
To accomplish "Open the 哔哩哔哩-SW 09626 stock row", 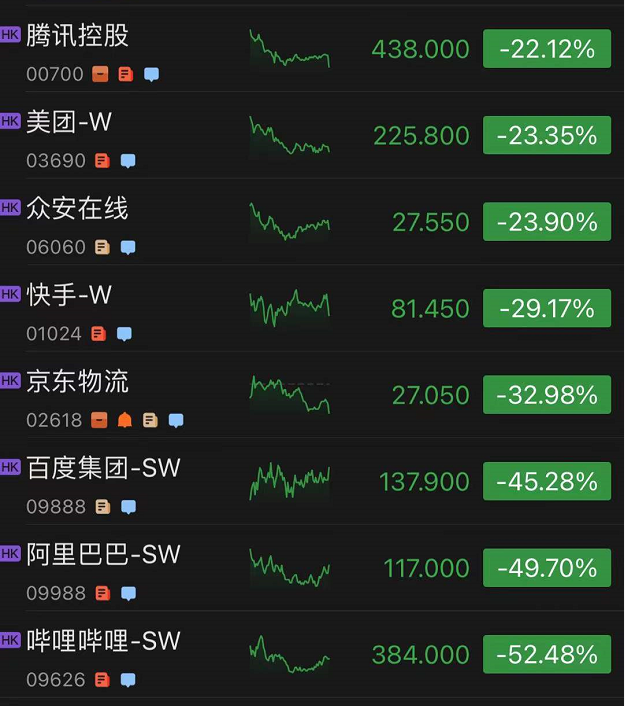I will [312, 654].
